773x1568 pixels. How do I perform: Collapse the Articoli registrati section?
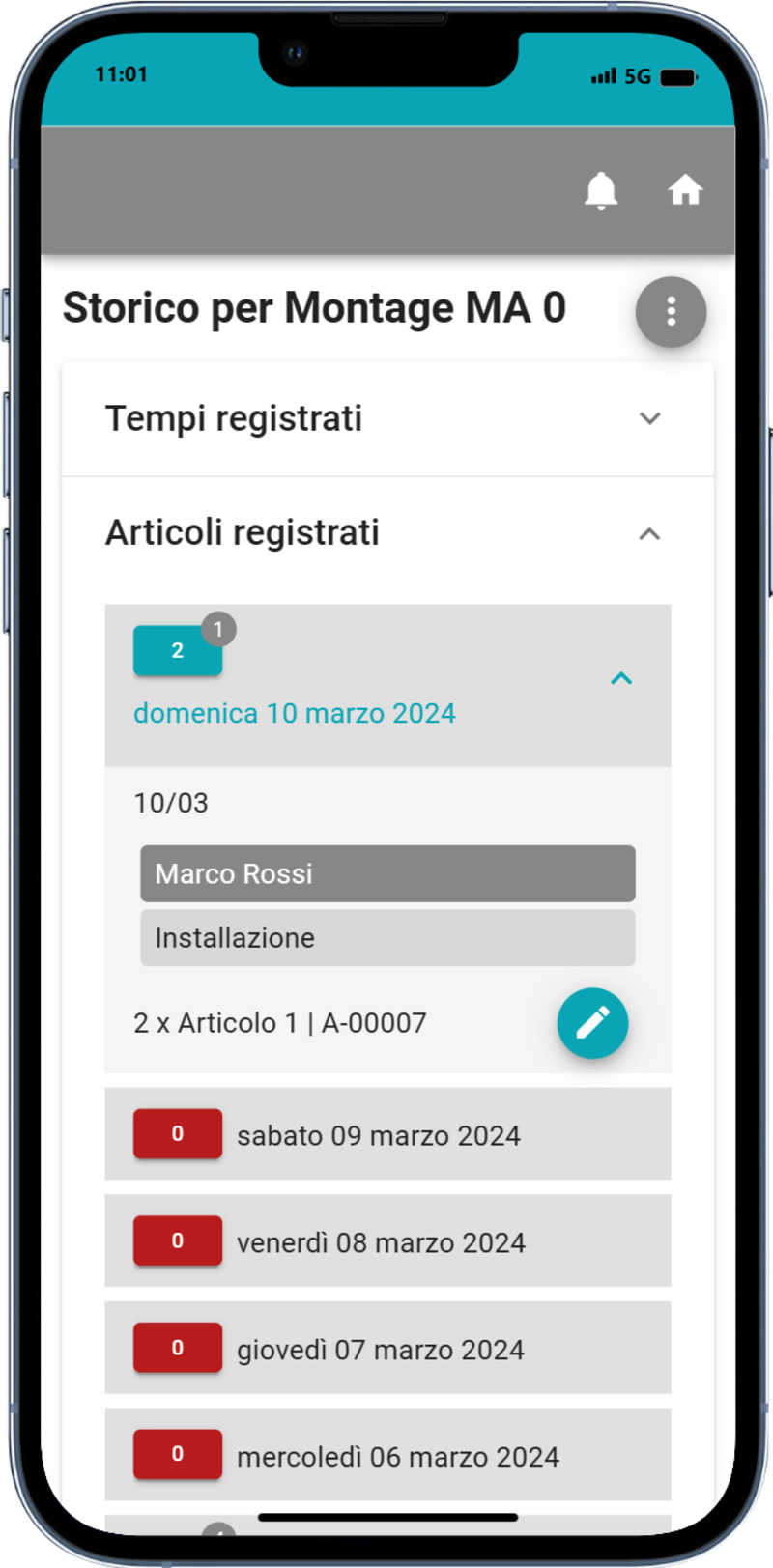click(x=649, y=533)
